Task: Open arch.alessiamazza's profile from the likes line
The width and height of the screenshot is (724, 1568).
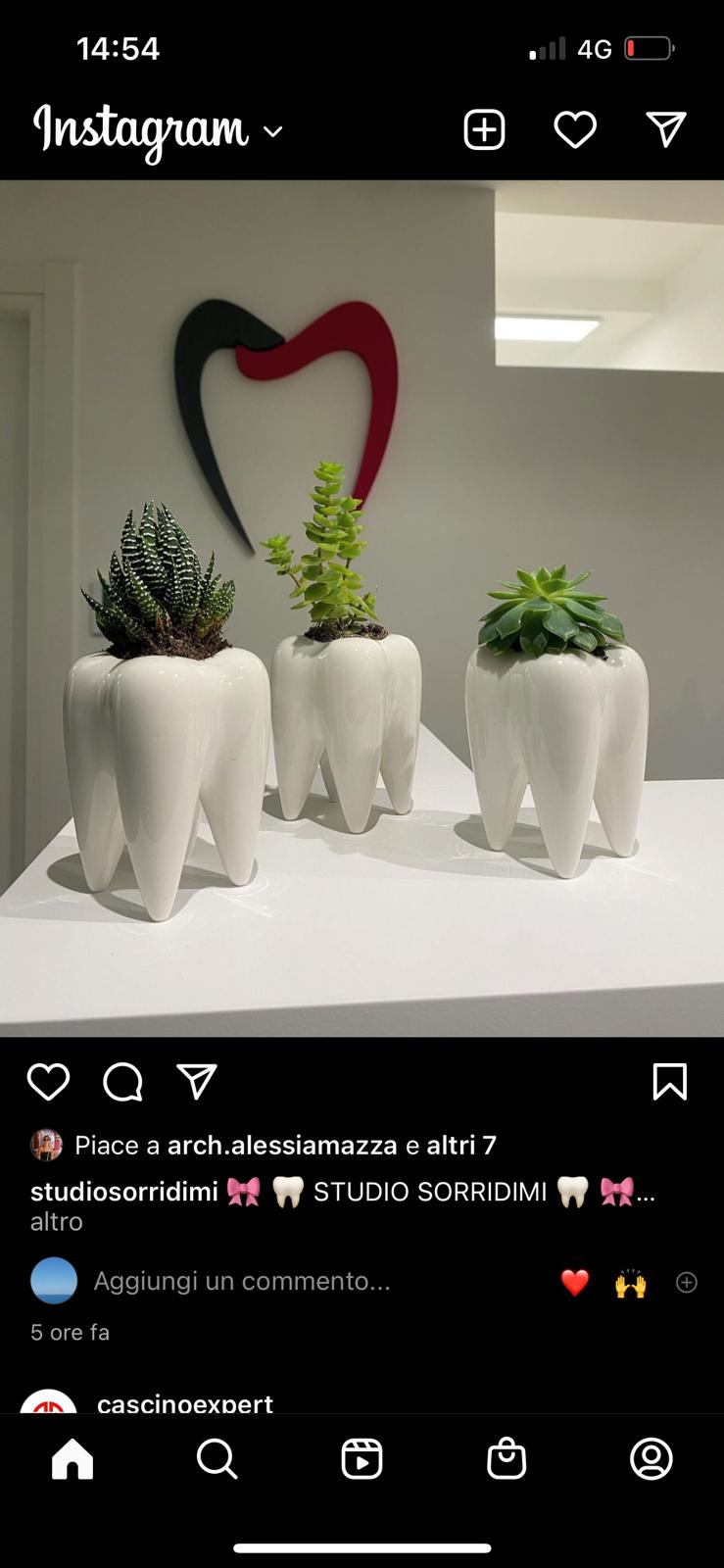Action: coord(282,1145)
